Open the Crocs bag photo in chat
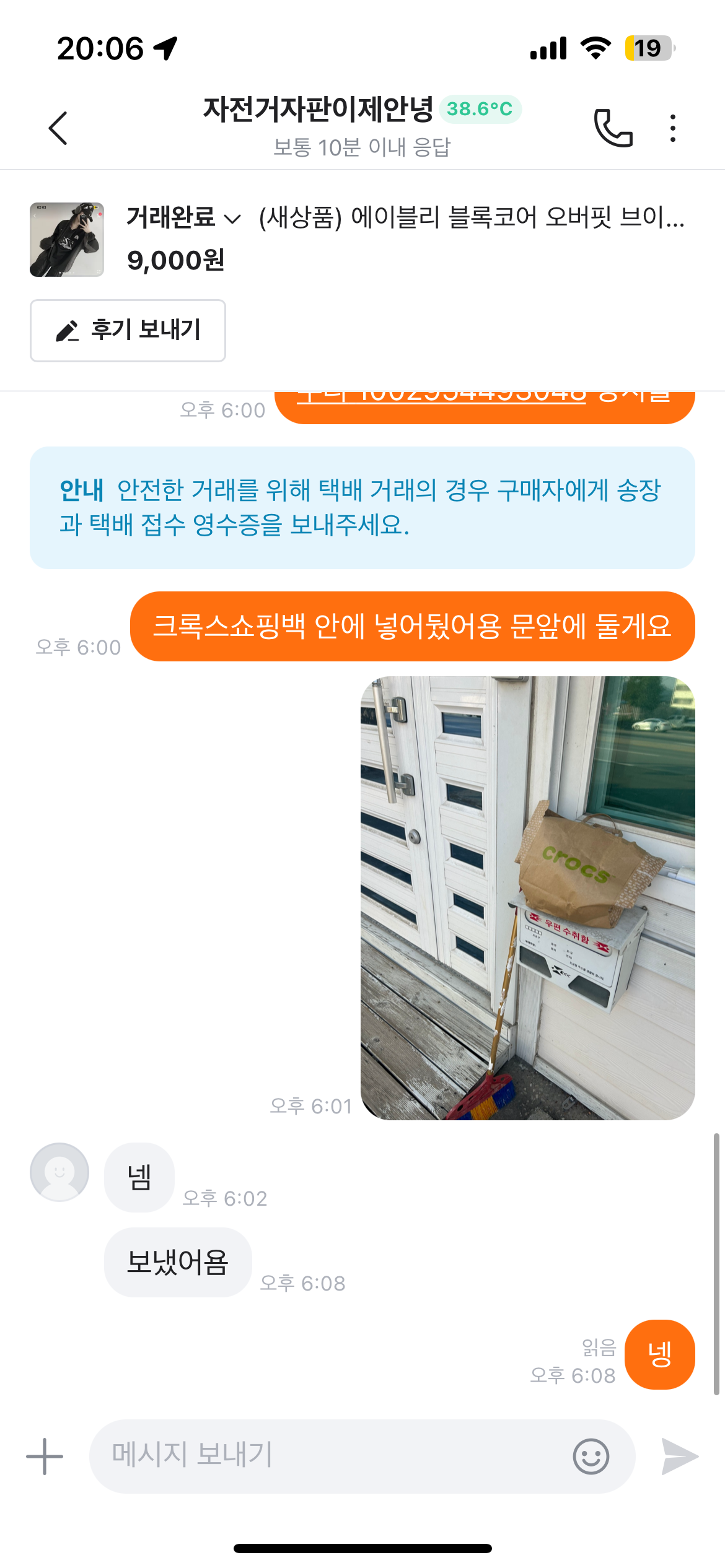725x1568 pixels. (527, 897)
